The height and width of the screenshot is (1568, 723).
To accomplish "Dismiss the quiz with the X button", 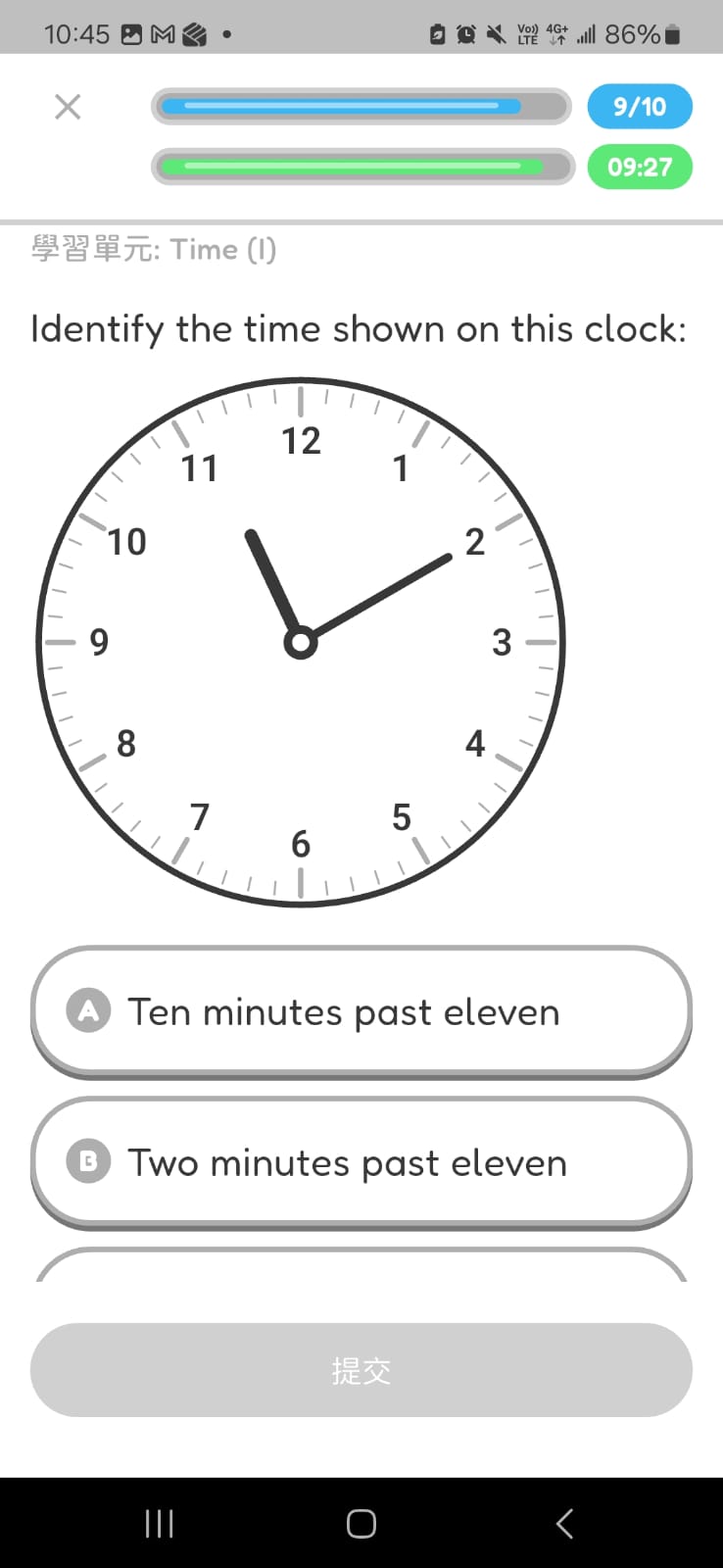I will click(67, 107).
